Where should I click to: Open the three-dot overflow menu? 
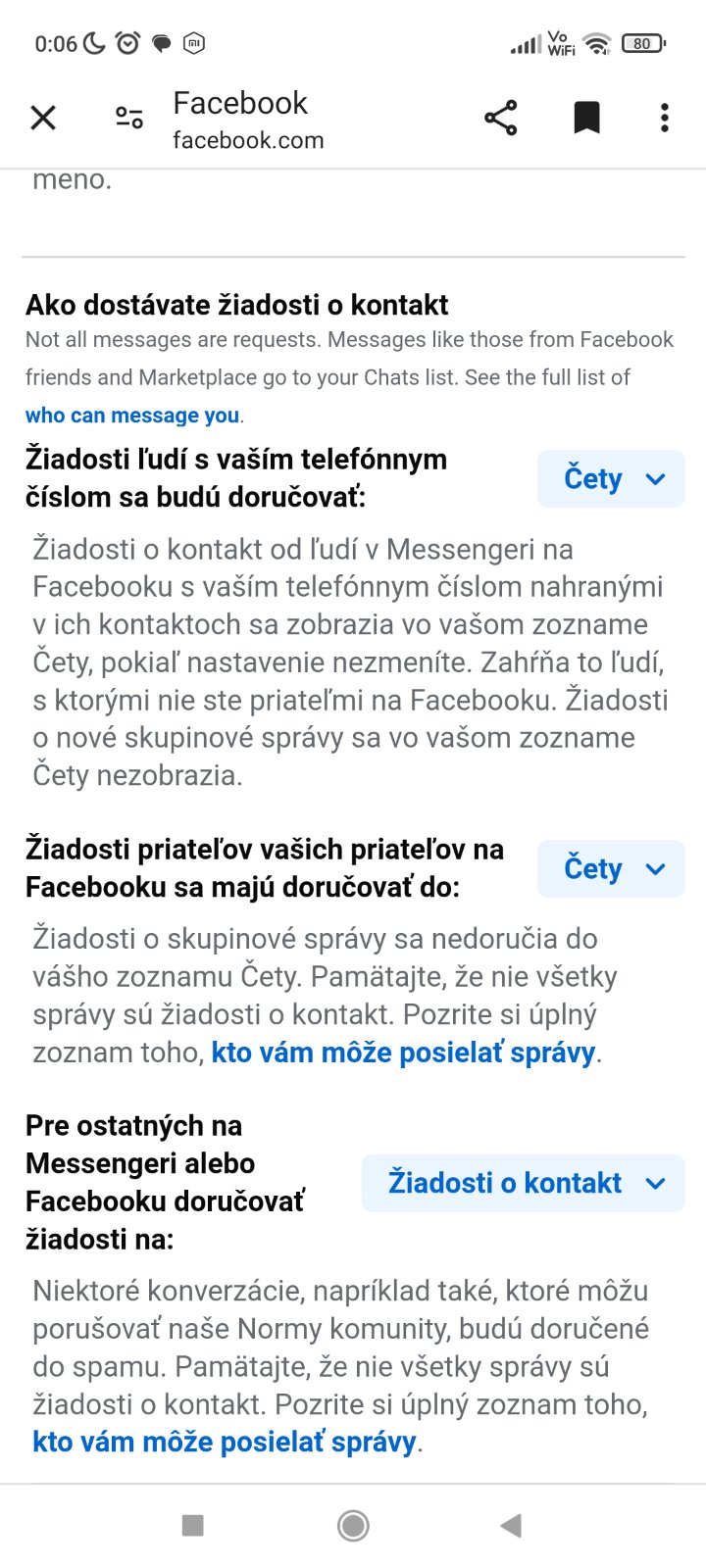pyautogui.click(x=665, y=119)
